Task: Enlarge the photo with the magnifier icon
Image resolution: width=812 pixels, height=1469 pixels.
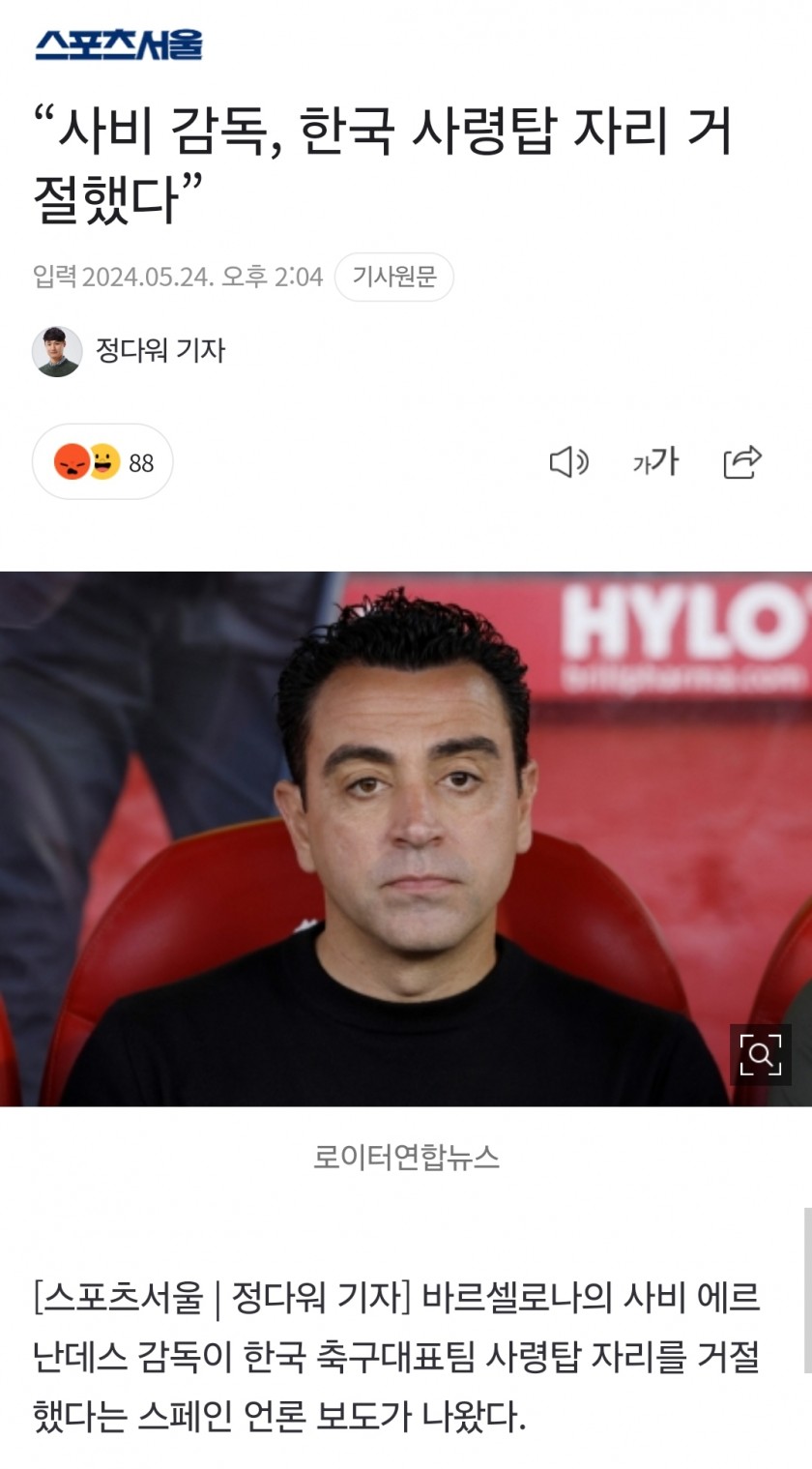Action: pos(760,1054)
